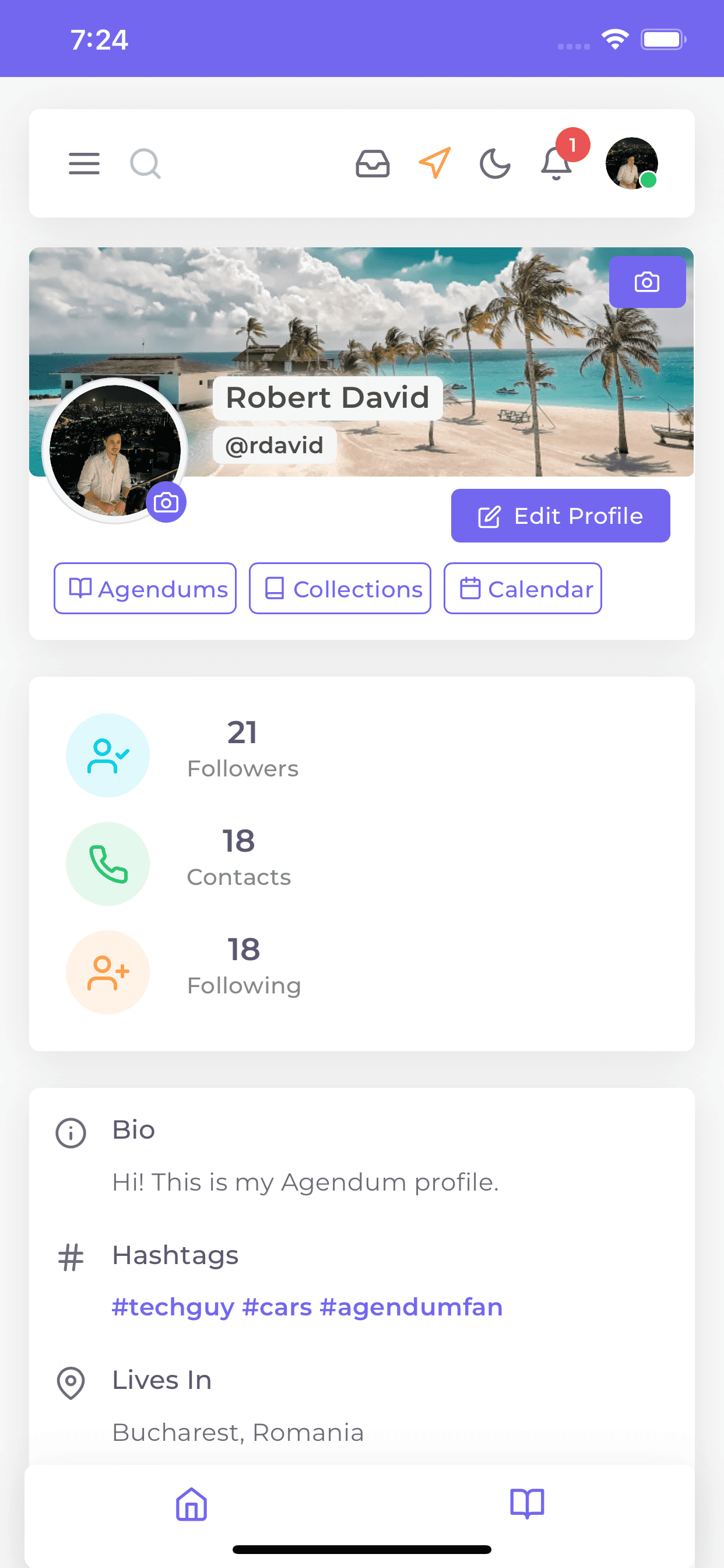
Task: Open the #techguy hashtag
Action: click(x=173, y=1307)
